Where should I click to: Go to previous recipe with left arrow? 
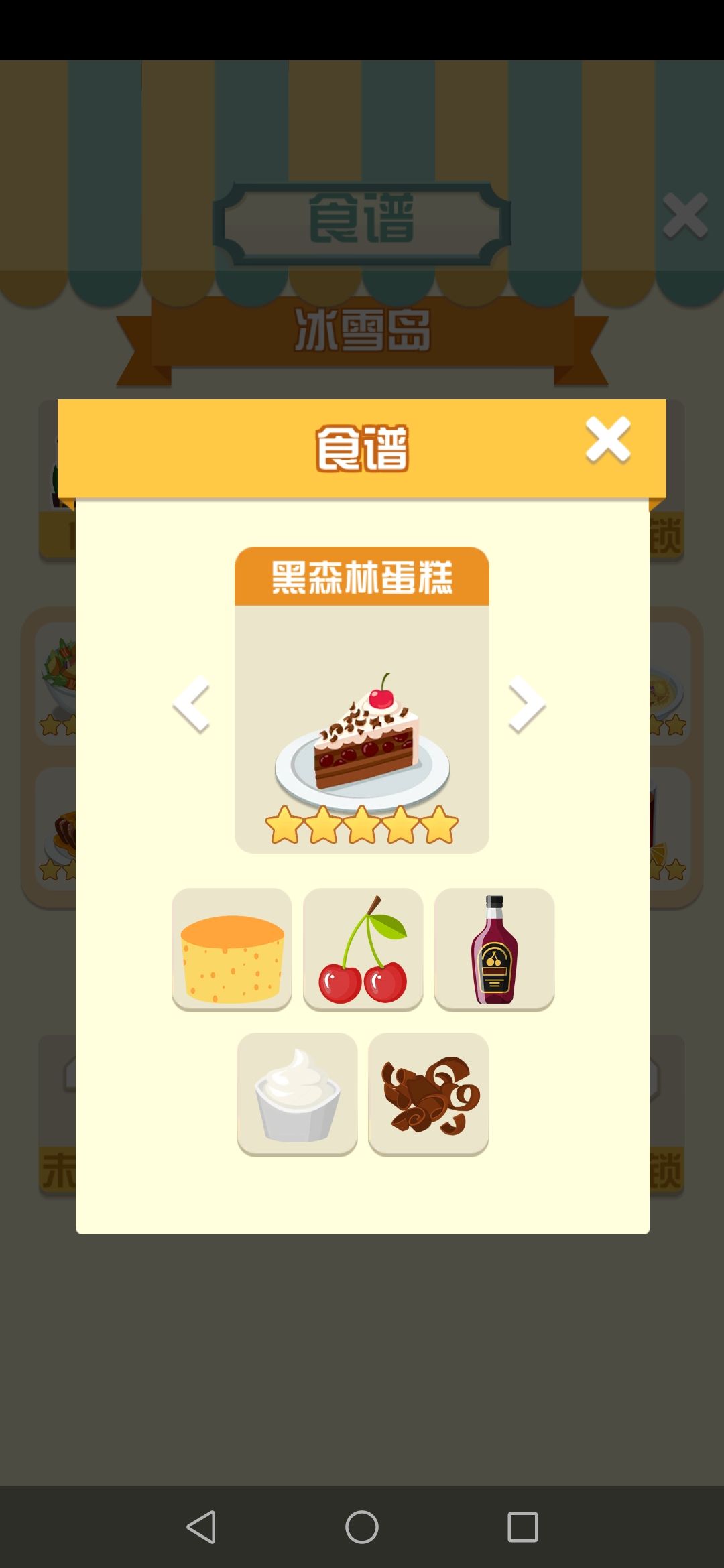click(192, 704)
